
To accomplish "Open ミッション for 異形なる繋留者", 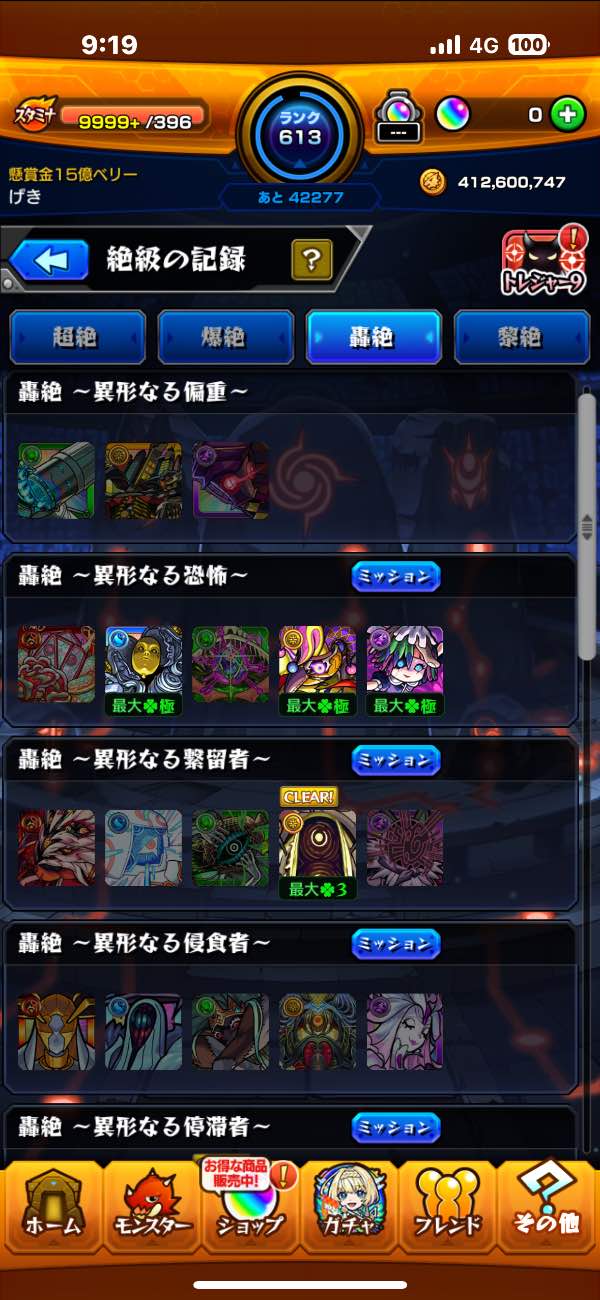I will tap(396, 760).
